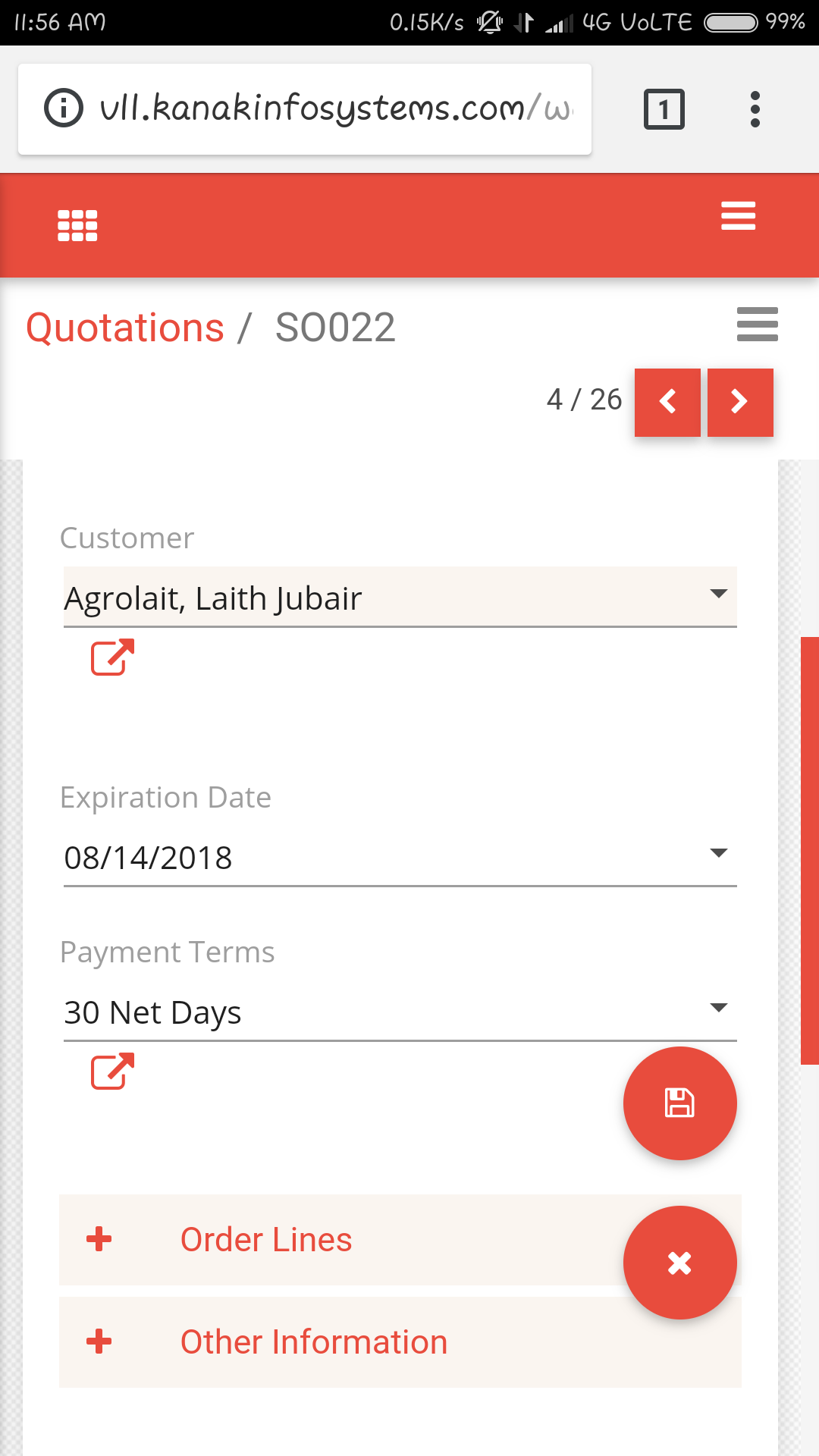Tap the browser URL address bar
Screen dimensions: 819x1456
click(x=305, y=109)
